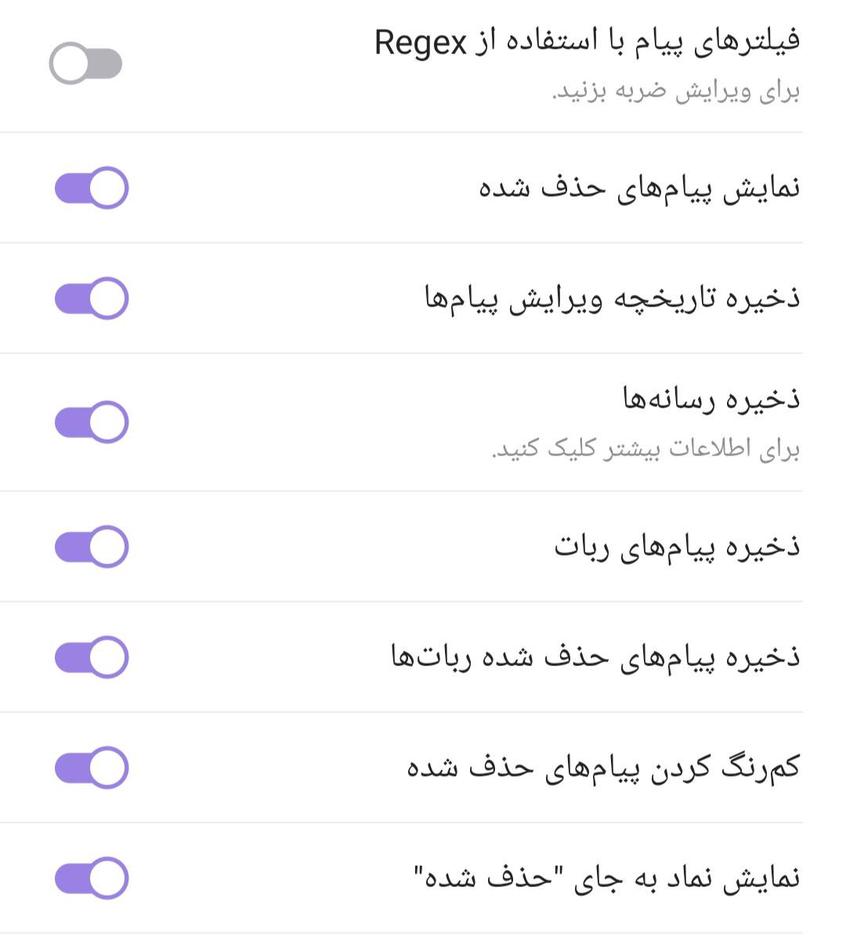Turn off saving bots' deleted messages

pyautogui.click(x=91, y=658)
